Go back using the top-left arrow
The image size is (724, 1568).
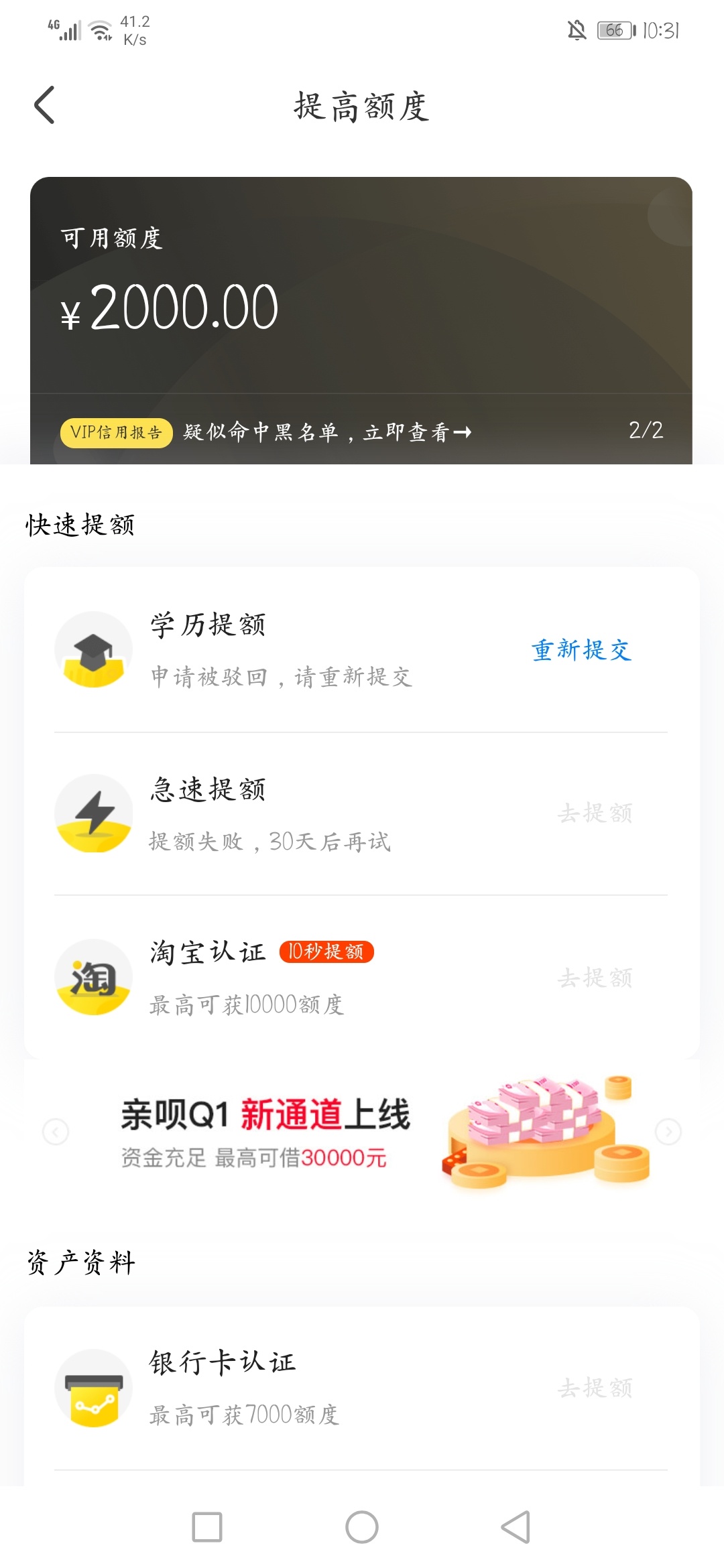(44, 105)
